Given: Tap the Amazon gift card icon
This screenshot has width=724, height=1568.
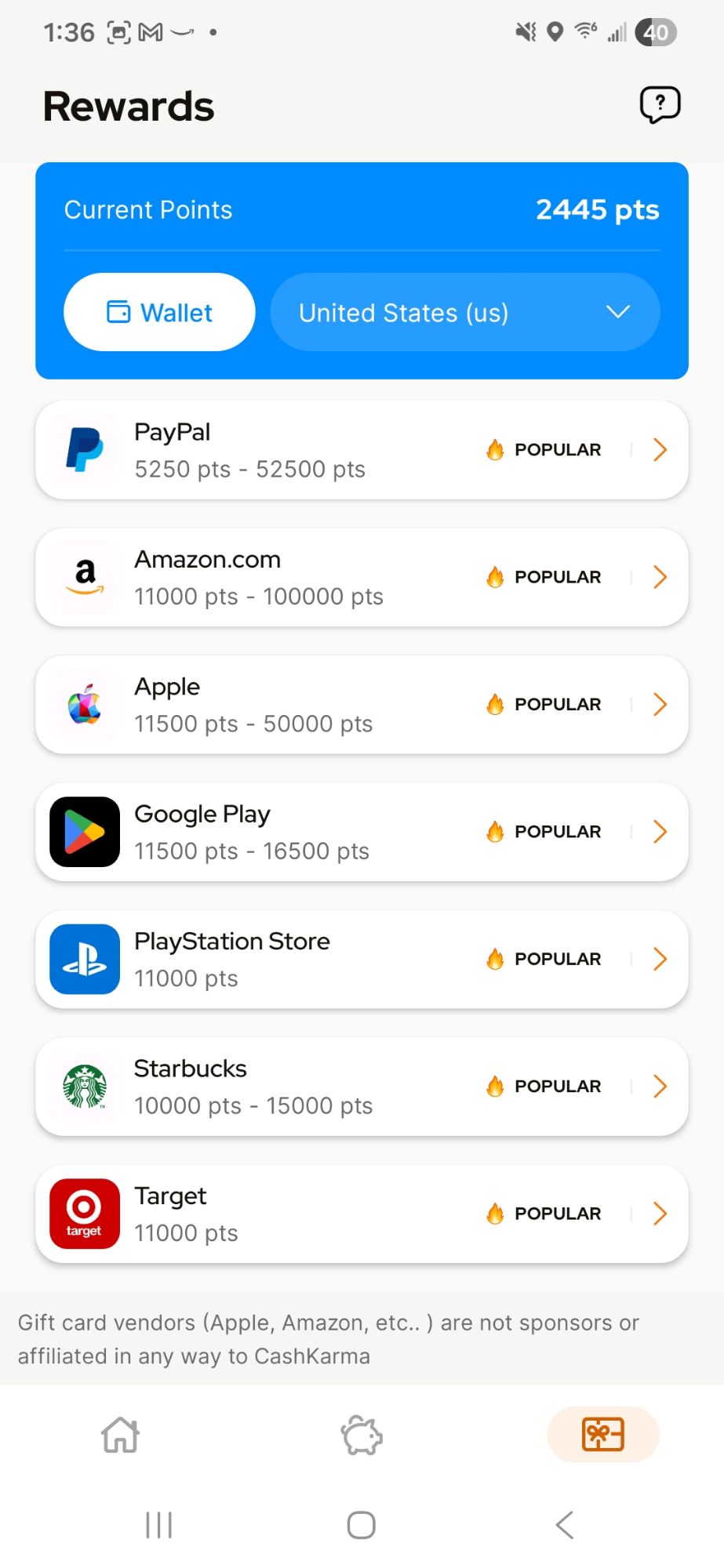Looking at the screenshot, I should [x=84, y=576].
